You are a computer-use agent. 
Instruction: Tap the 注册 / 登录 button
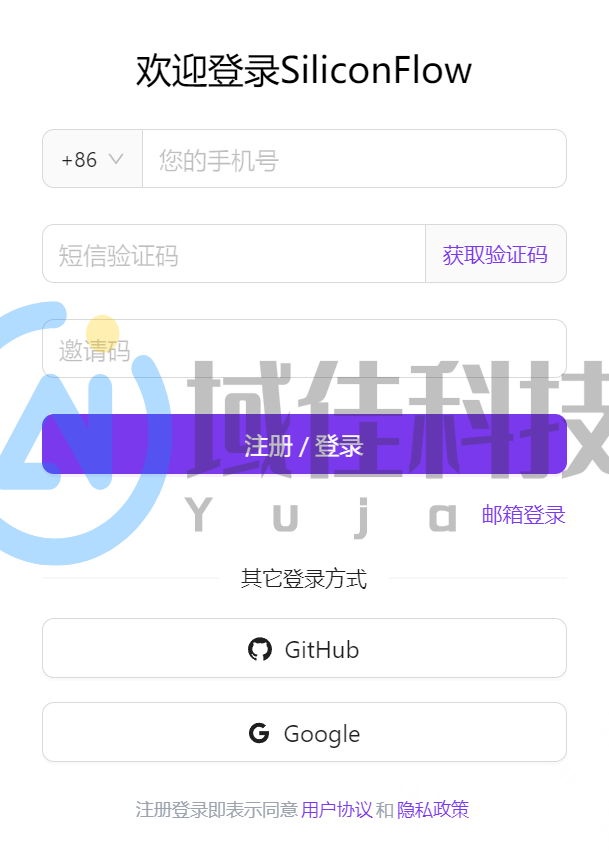(304, 445)
